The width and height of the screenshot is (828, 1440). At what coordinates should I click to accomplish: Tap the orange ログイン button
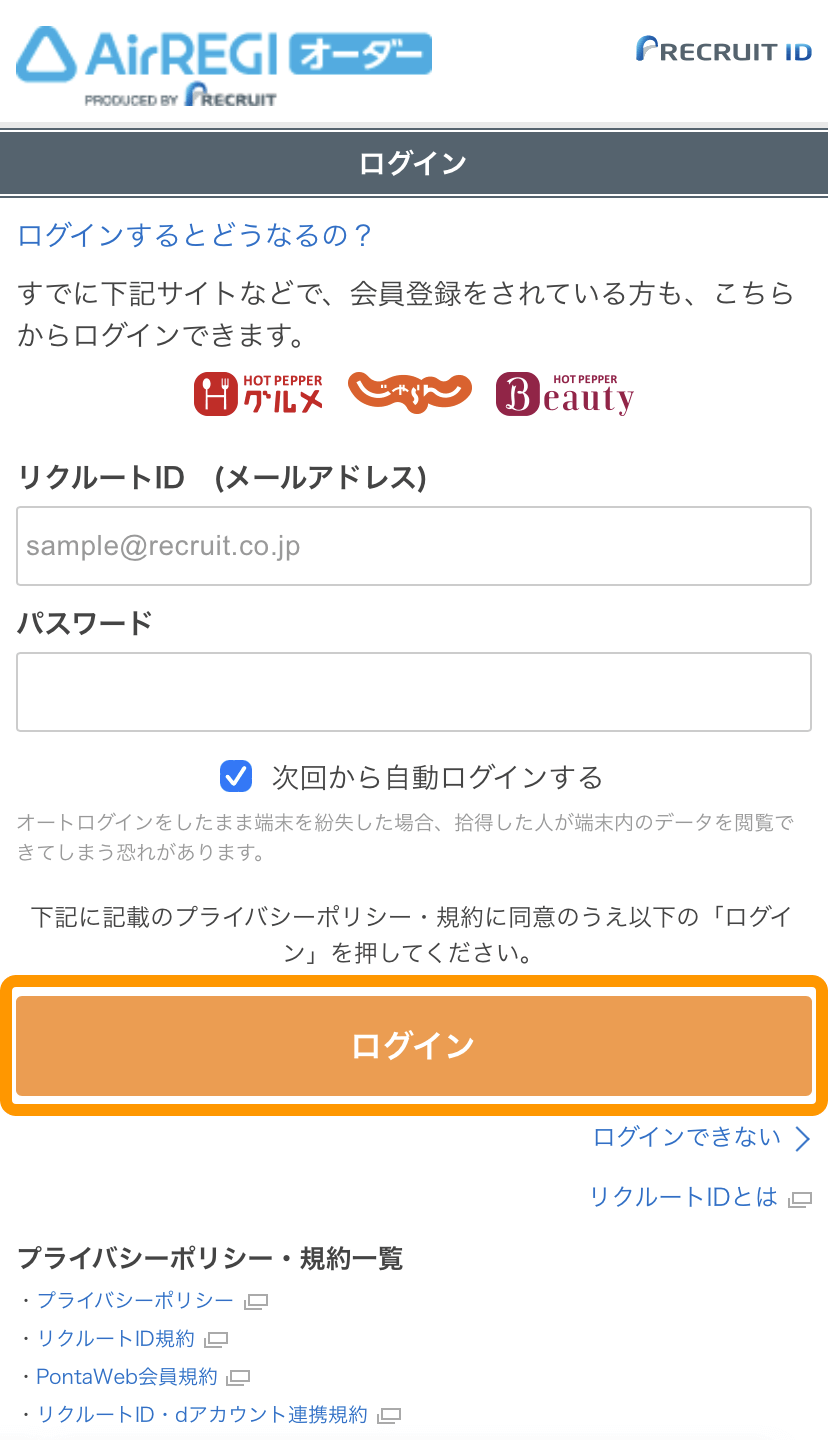click(x=413, y=1045)
